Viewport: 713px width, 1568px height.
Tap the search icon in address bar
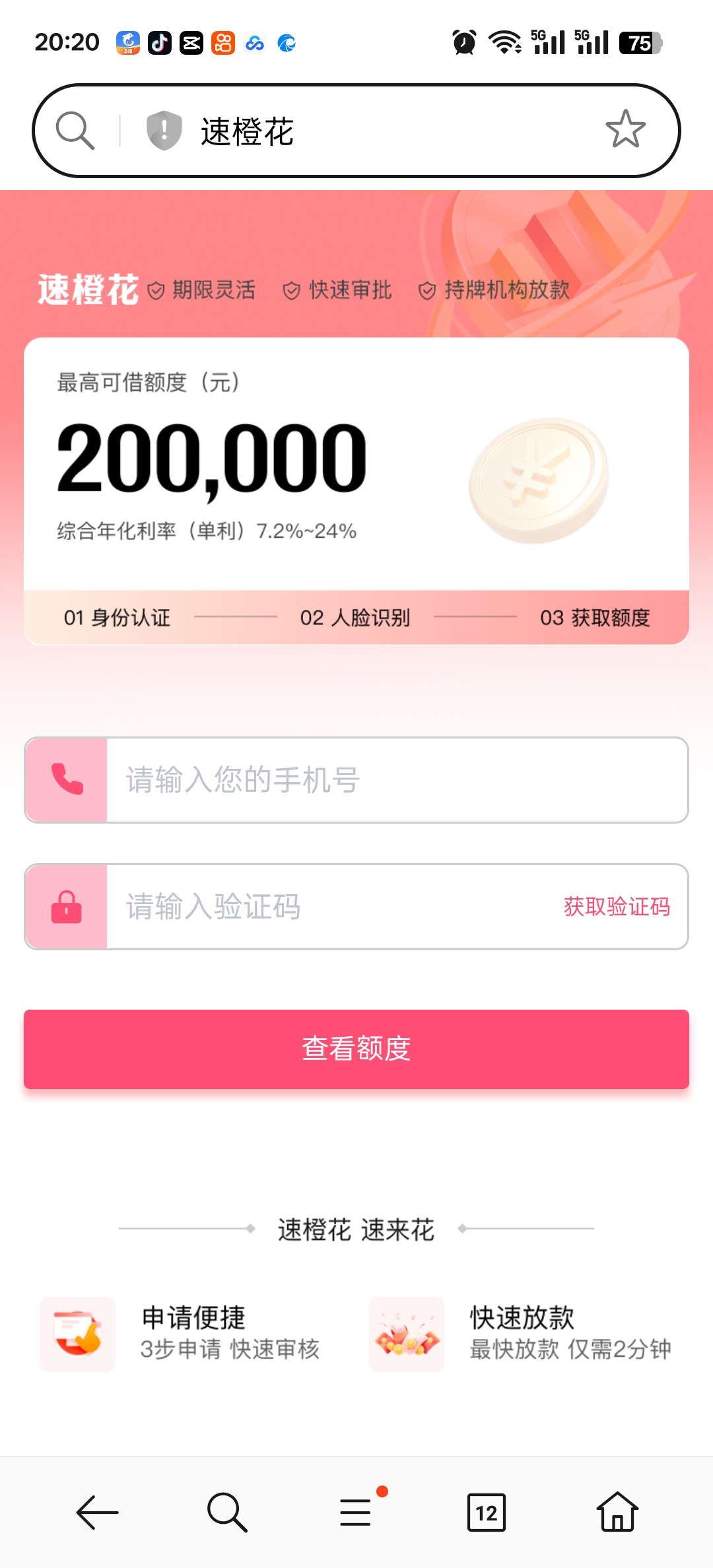point(75,131)
